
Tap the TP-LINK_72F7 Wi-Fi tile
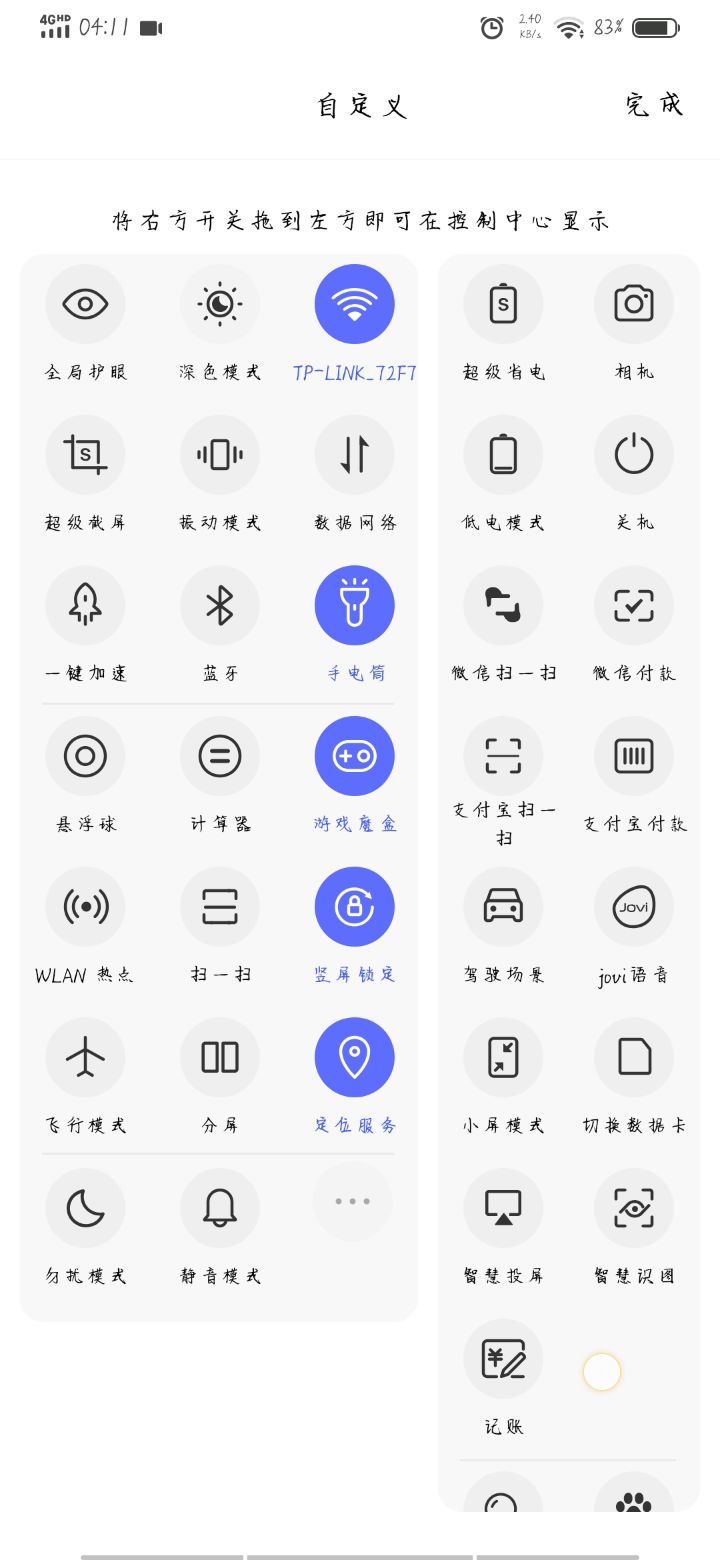[x=354, y=304]
